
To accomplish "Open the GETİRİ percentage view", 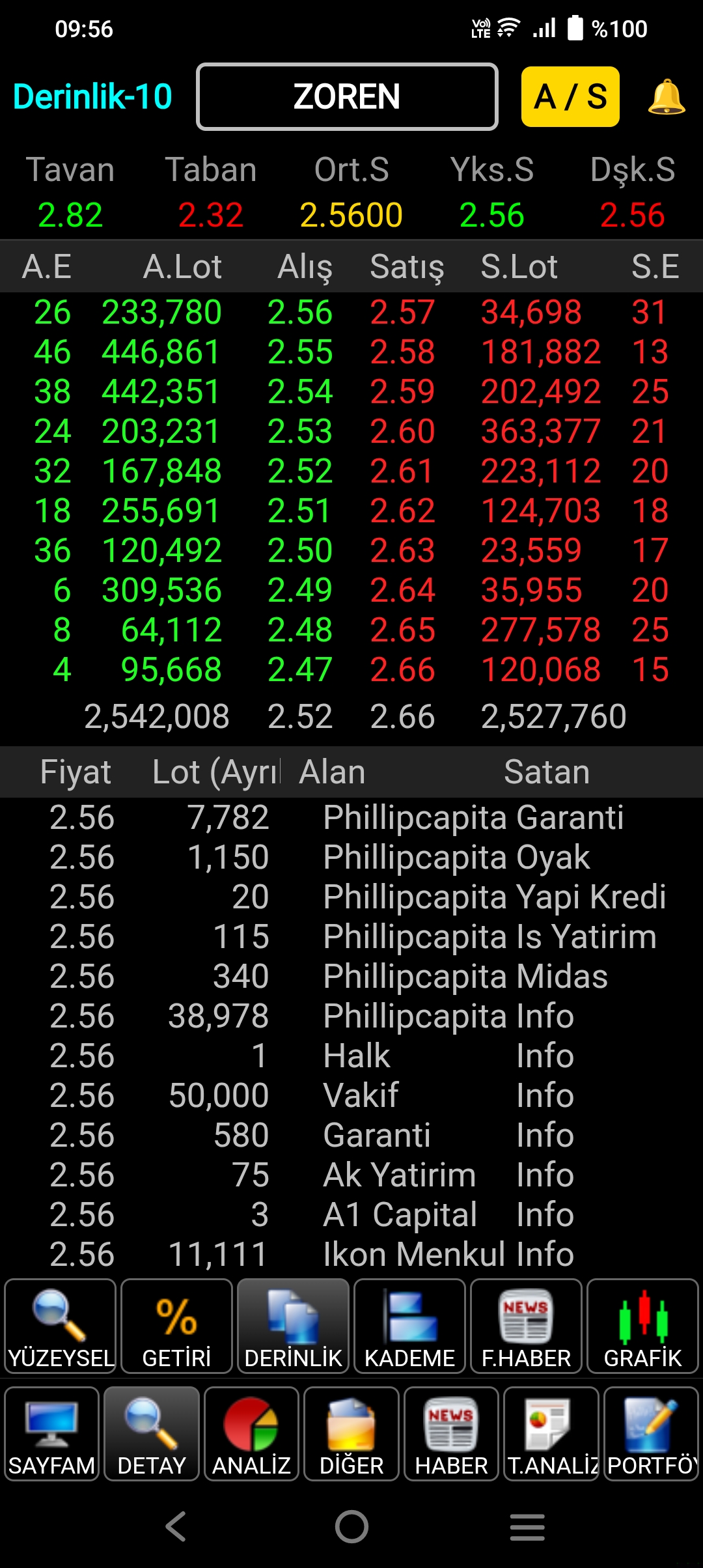I will (177, 1326).
